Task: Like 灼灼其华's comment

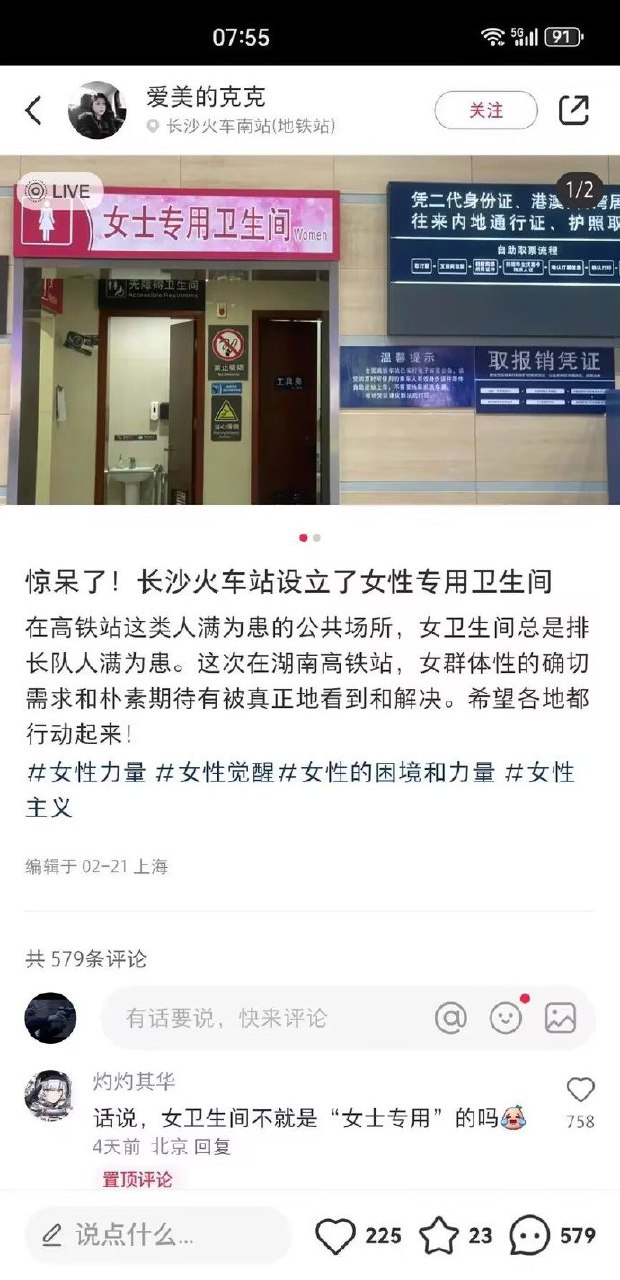Action: pos(580,1091)
